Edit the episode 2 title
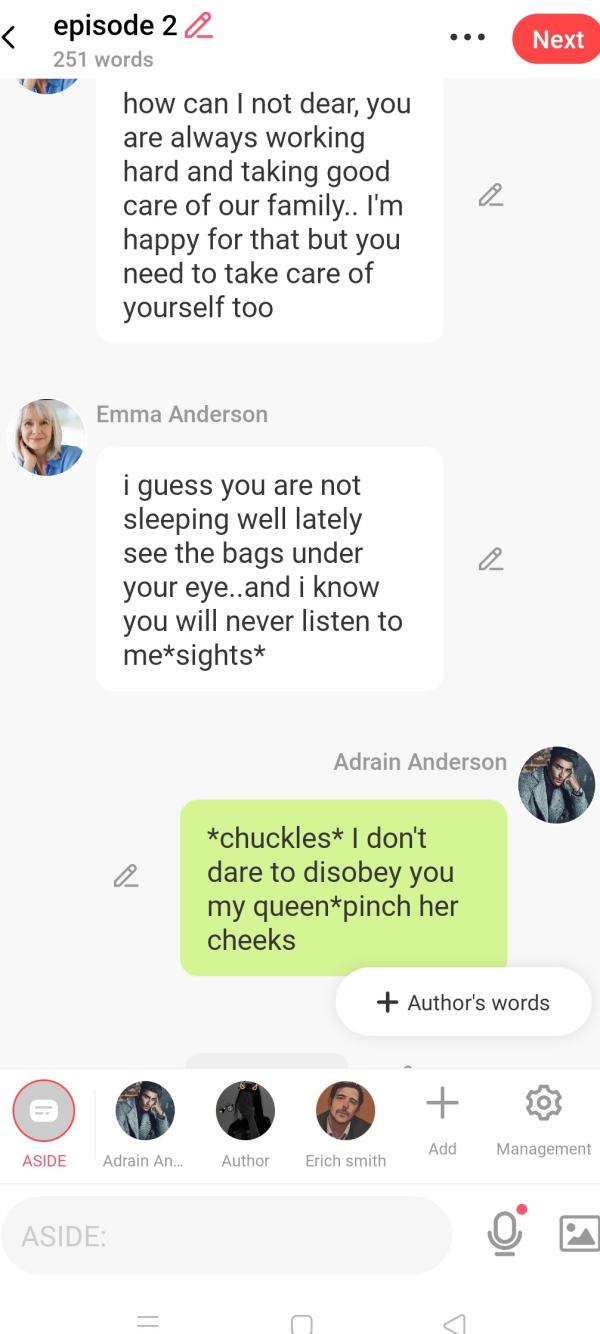The image size is (600, 1334). 199,26
